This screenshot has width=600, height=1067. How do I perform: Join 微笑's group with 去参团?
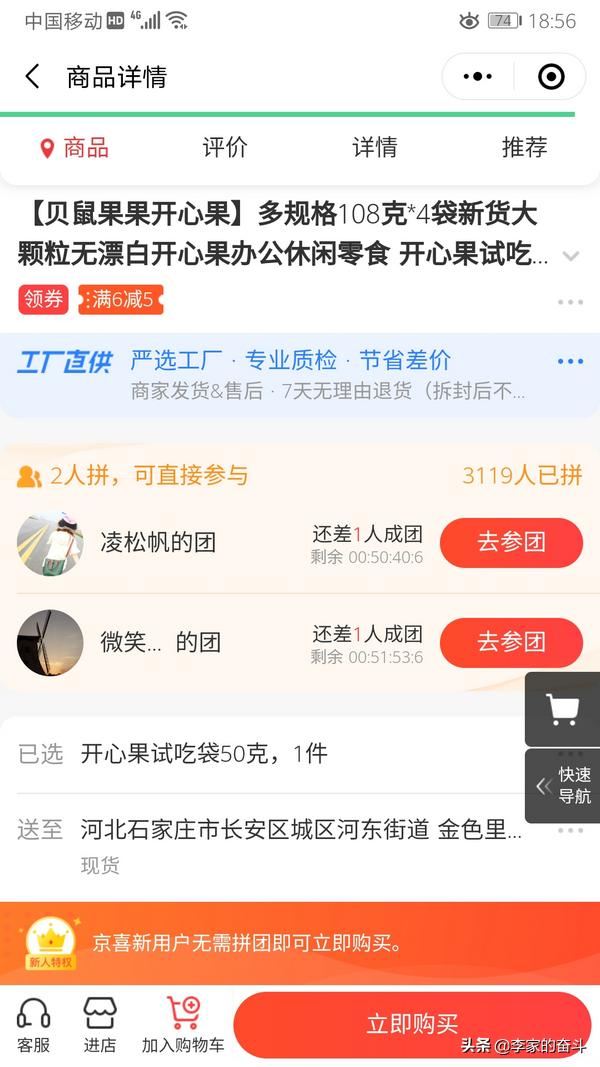[511, 642]
